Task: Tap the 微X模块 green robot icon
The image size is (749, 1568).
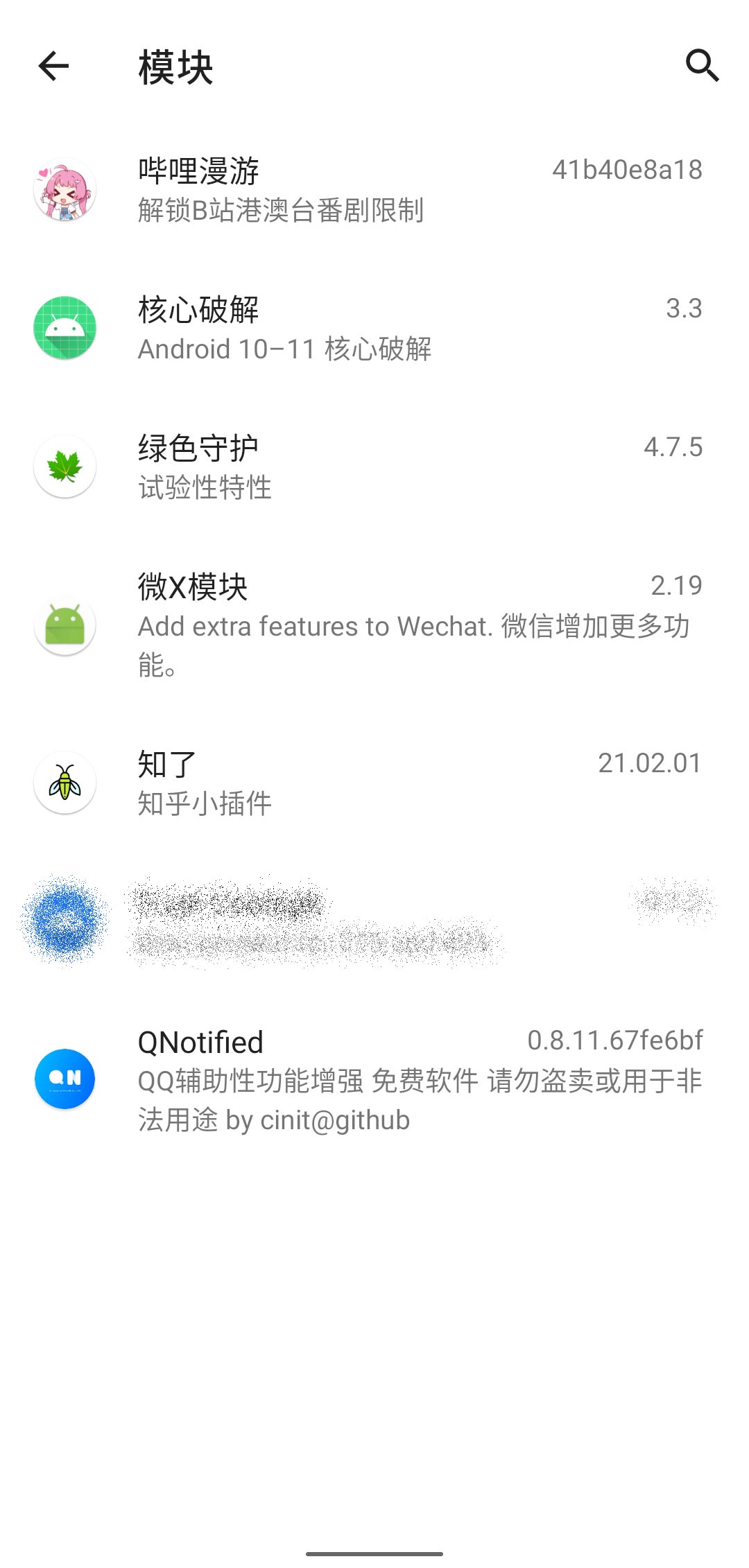Action: [64, 625]
